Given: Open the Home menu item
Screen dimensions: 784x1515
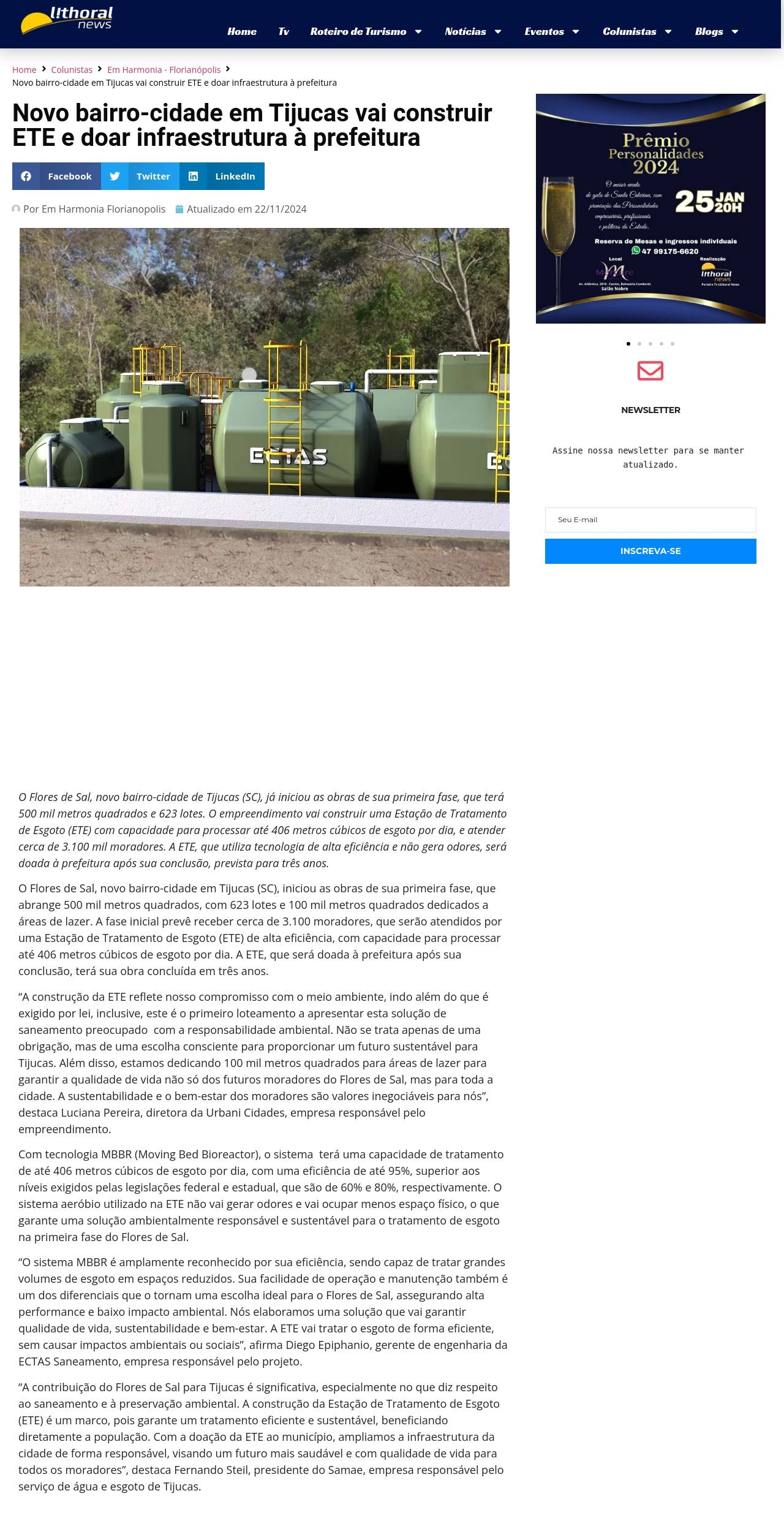Looking at the screenshot, I should [x=242, y=31].
